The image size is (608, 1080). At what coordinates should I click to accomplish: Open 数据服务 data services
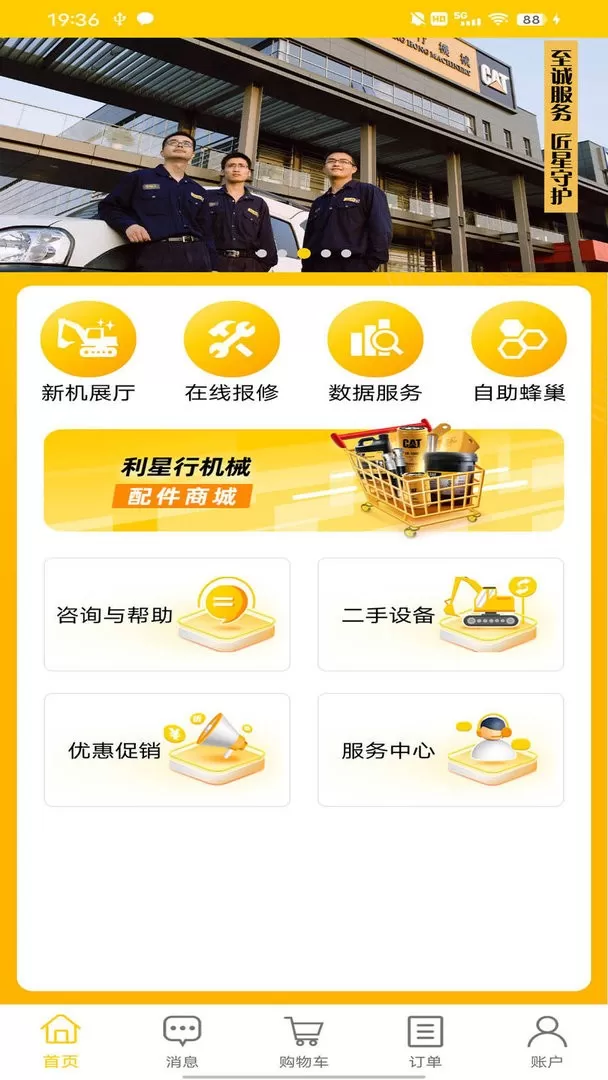[x=375, y=352]
